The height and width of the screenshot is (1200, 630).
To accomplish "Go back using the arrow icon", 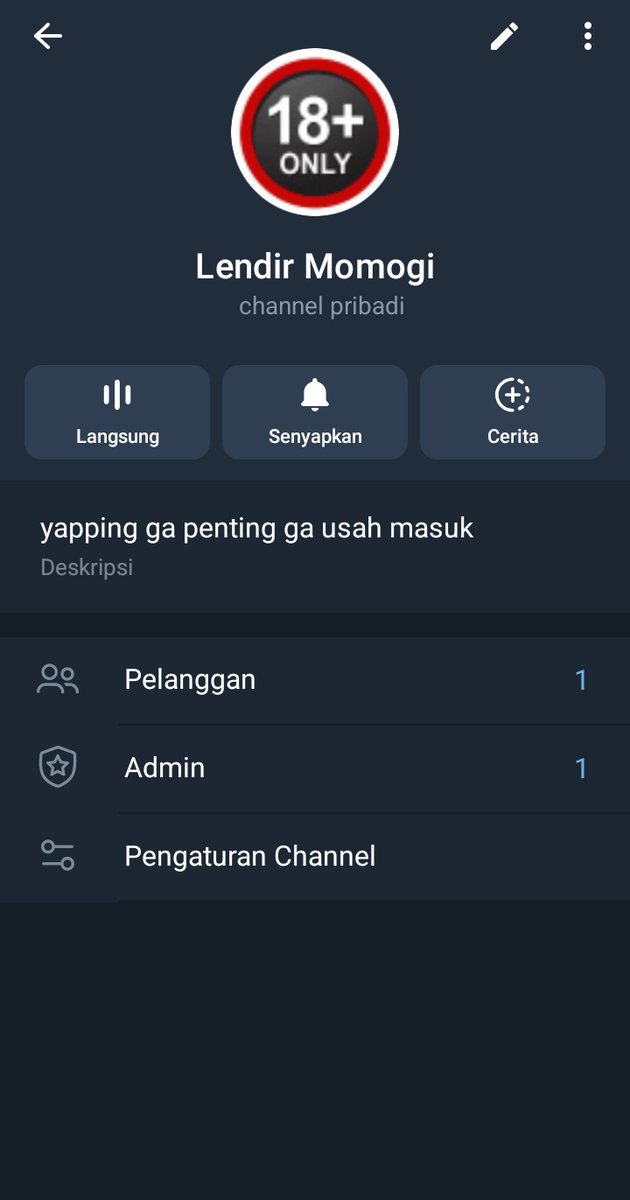I will click(47, 37).
